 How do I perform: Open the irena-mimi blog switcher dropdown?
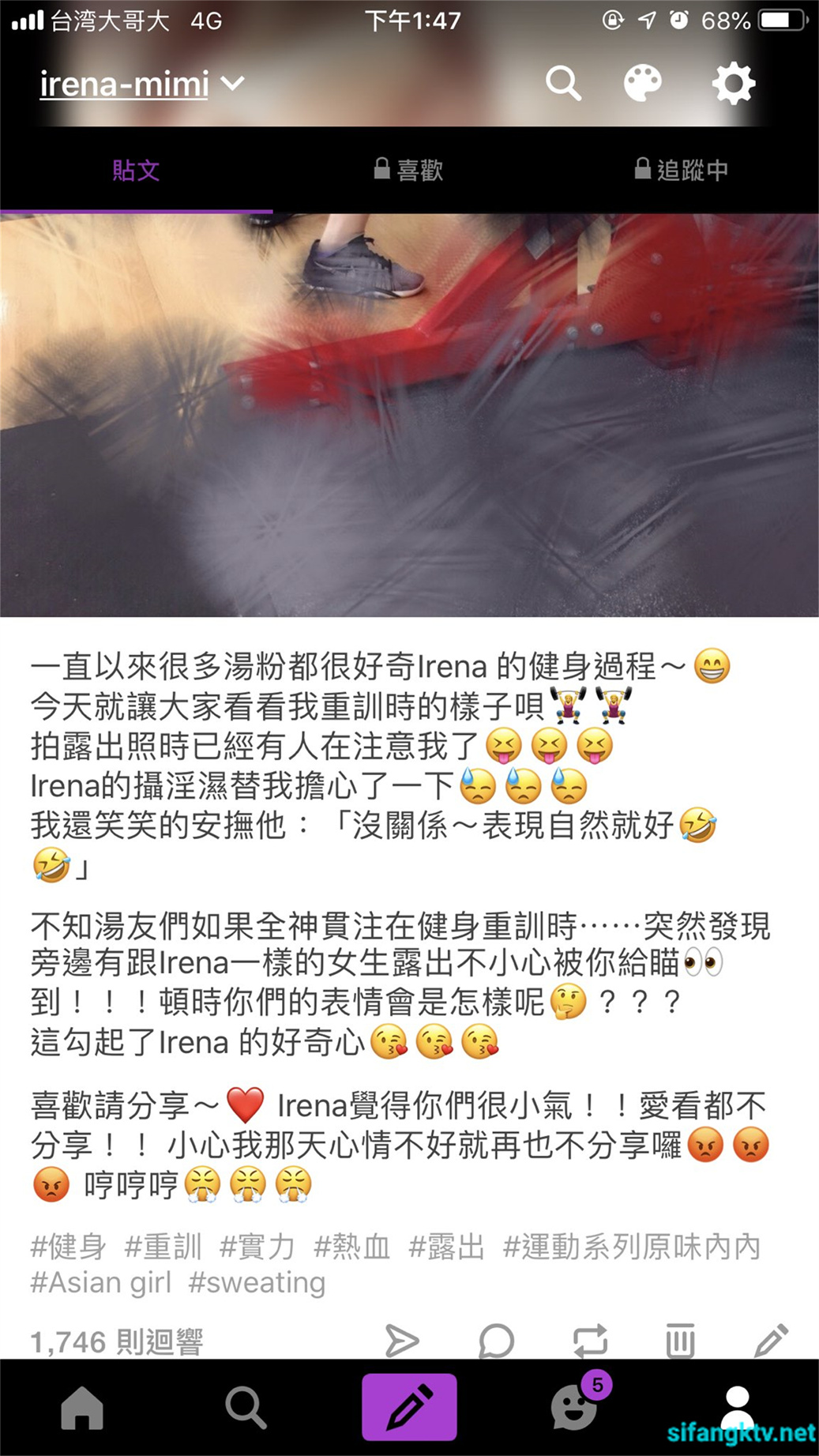(142, 84)
